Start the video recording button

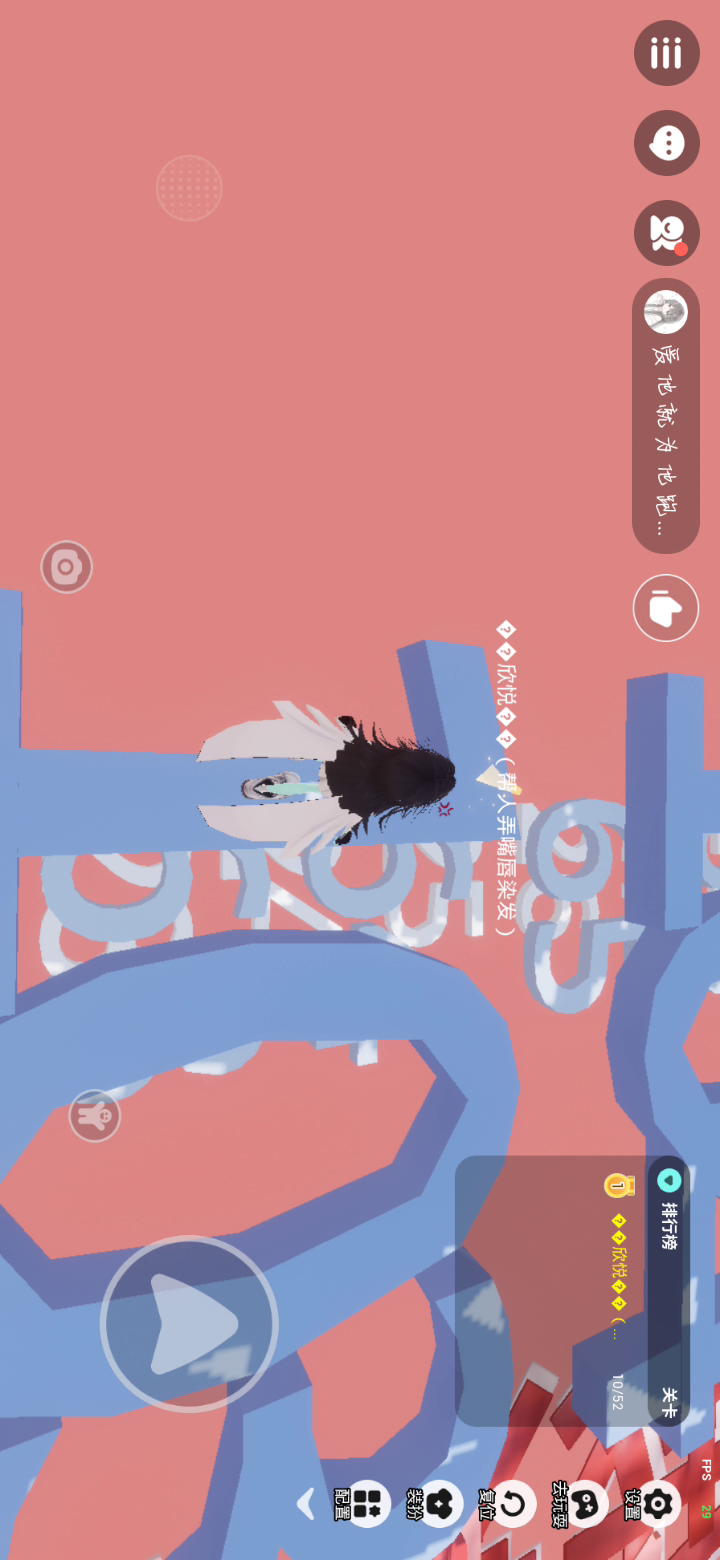pos(666,233)
